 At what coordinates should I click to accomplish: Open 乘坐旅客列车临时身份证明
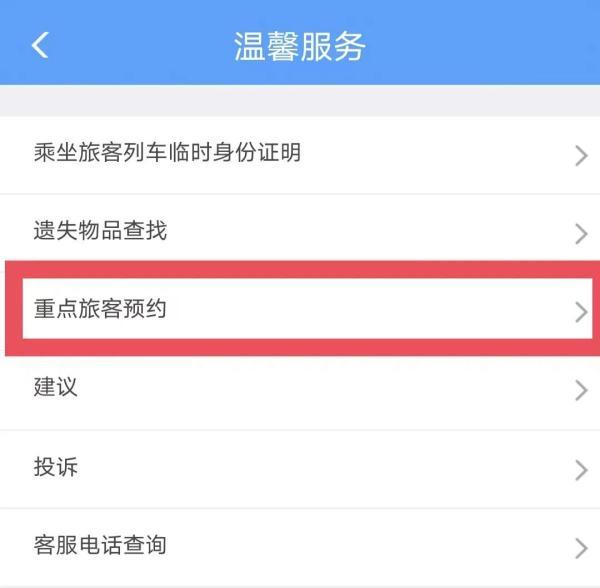tap(300, 154)
